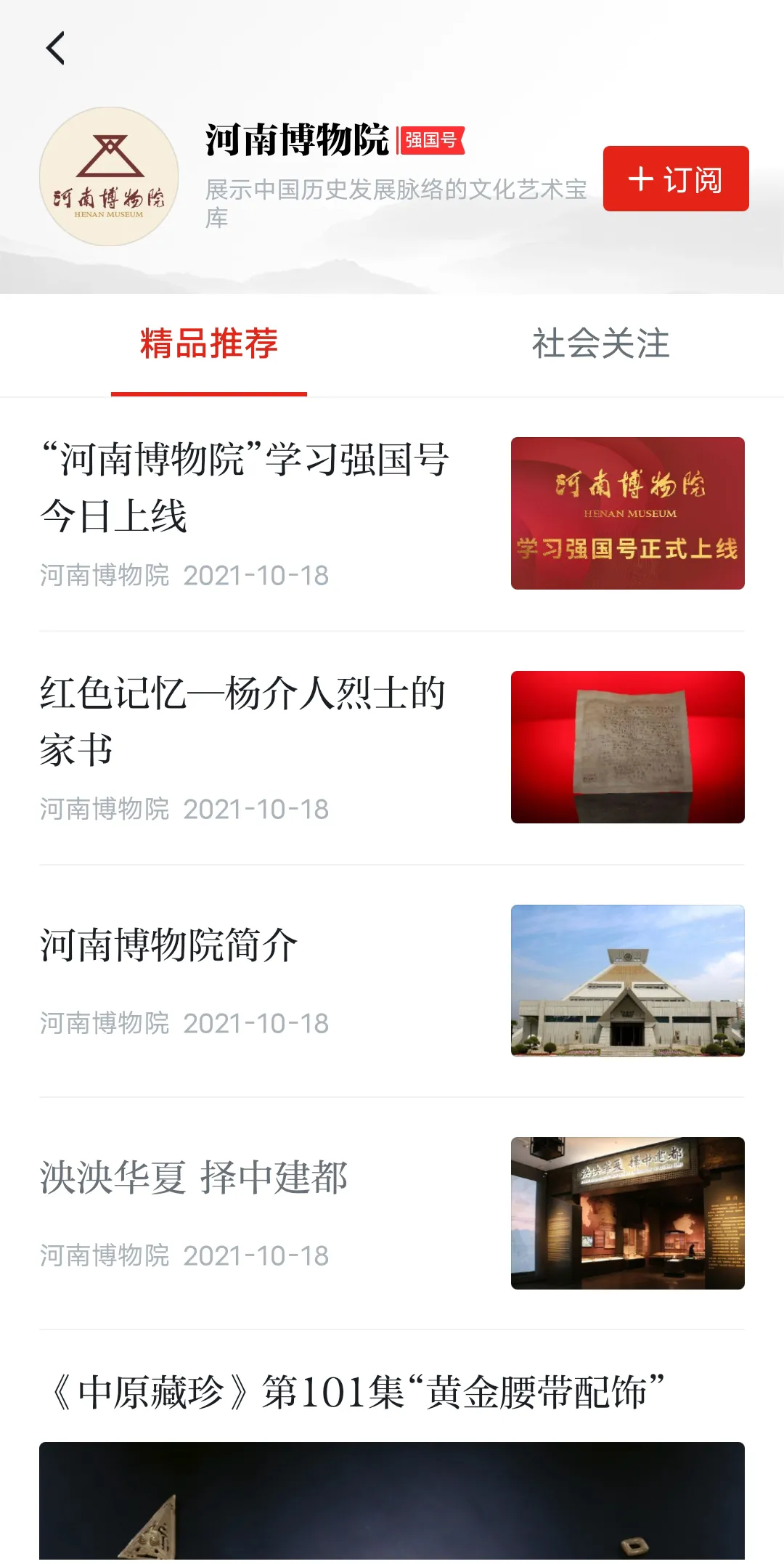This screenshot has width=784, height=1564.
Task: Open the 学习强国号今日上线 article
Action: pyautogui.click(x=245, y=487)
